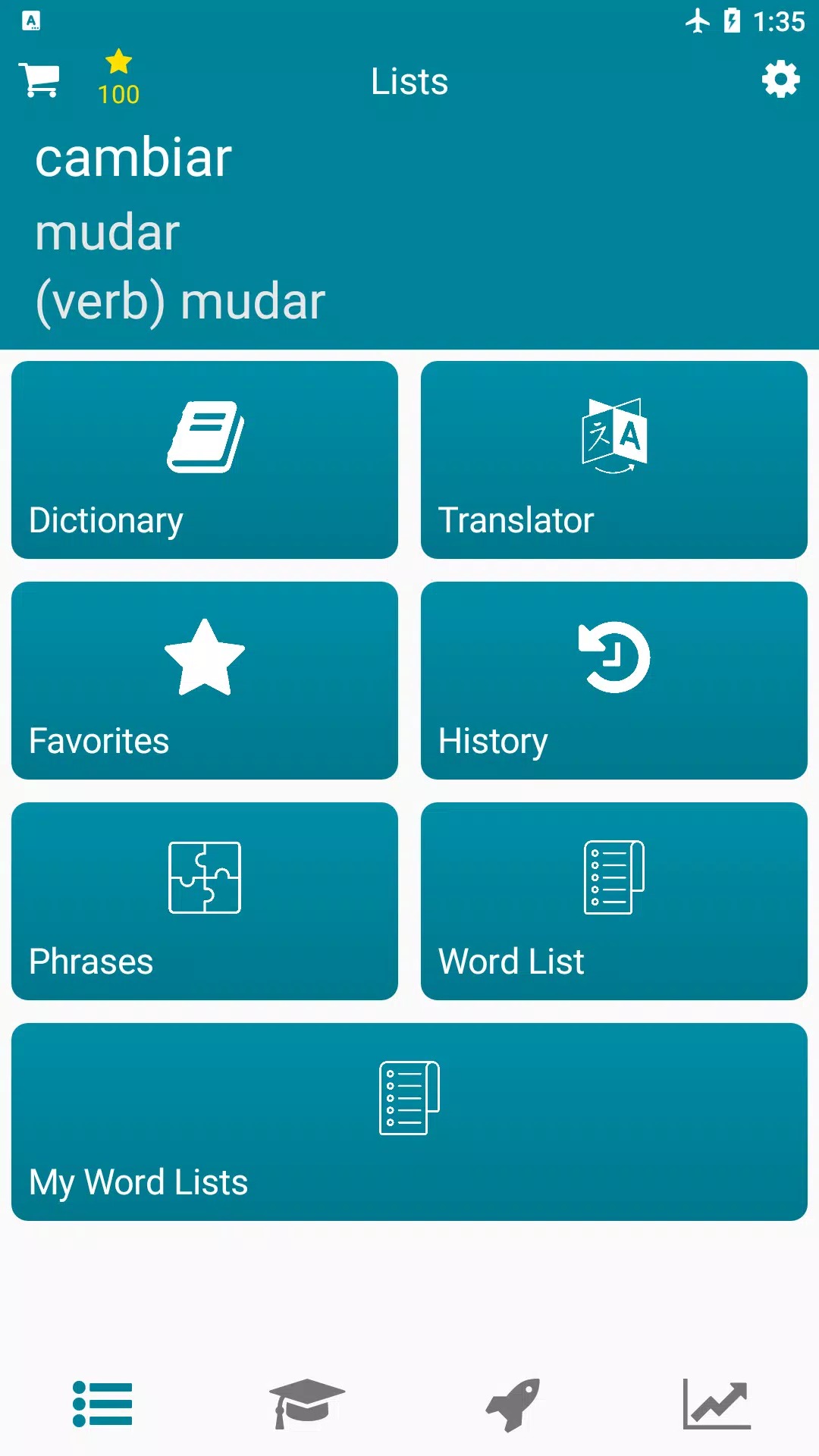Open the Dictionary tile
819x1456 pixels.
[205, 460]
